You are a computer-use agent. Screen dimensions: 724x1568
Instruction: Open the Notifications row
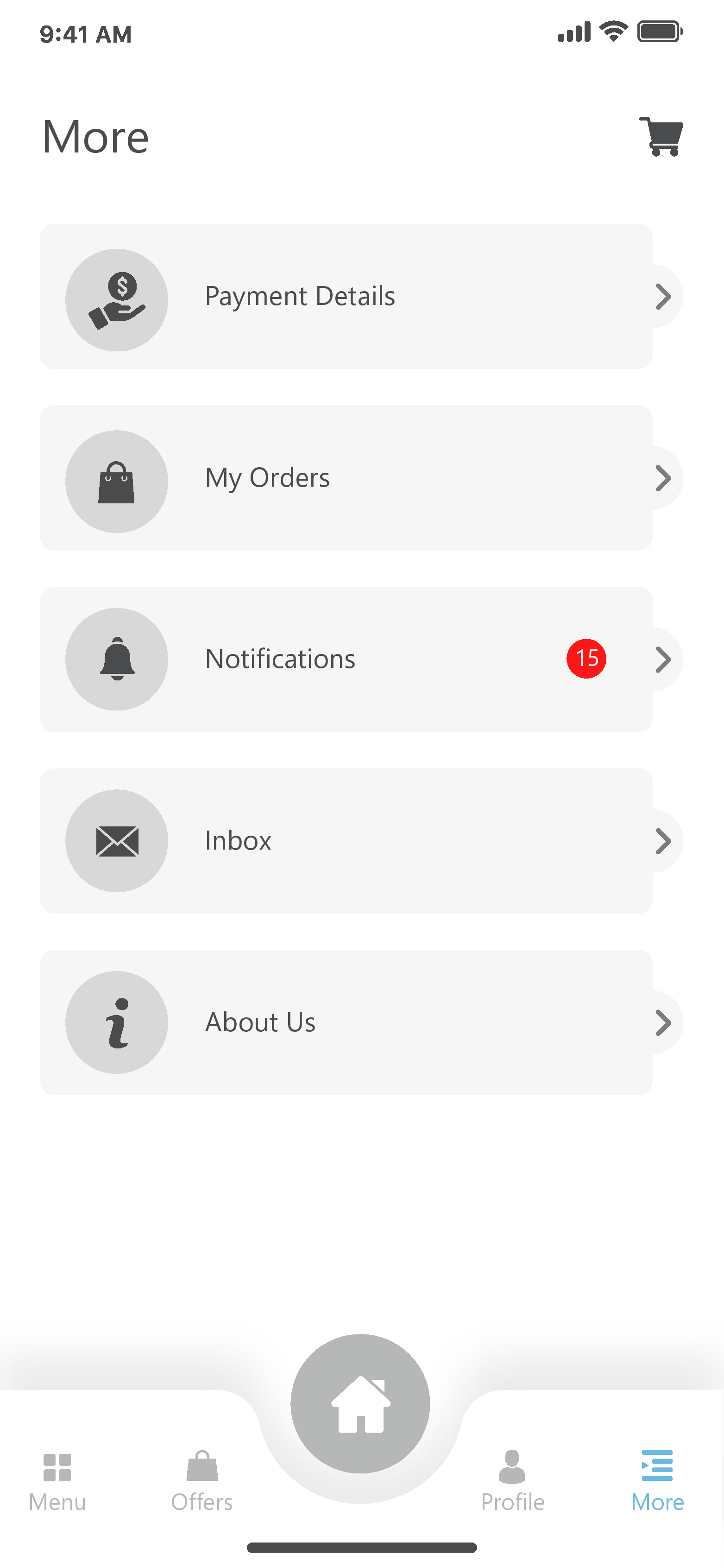tap(347, 659)
